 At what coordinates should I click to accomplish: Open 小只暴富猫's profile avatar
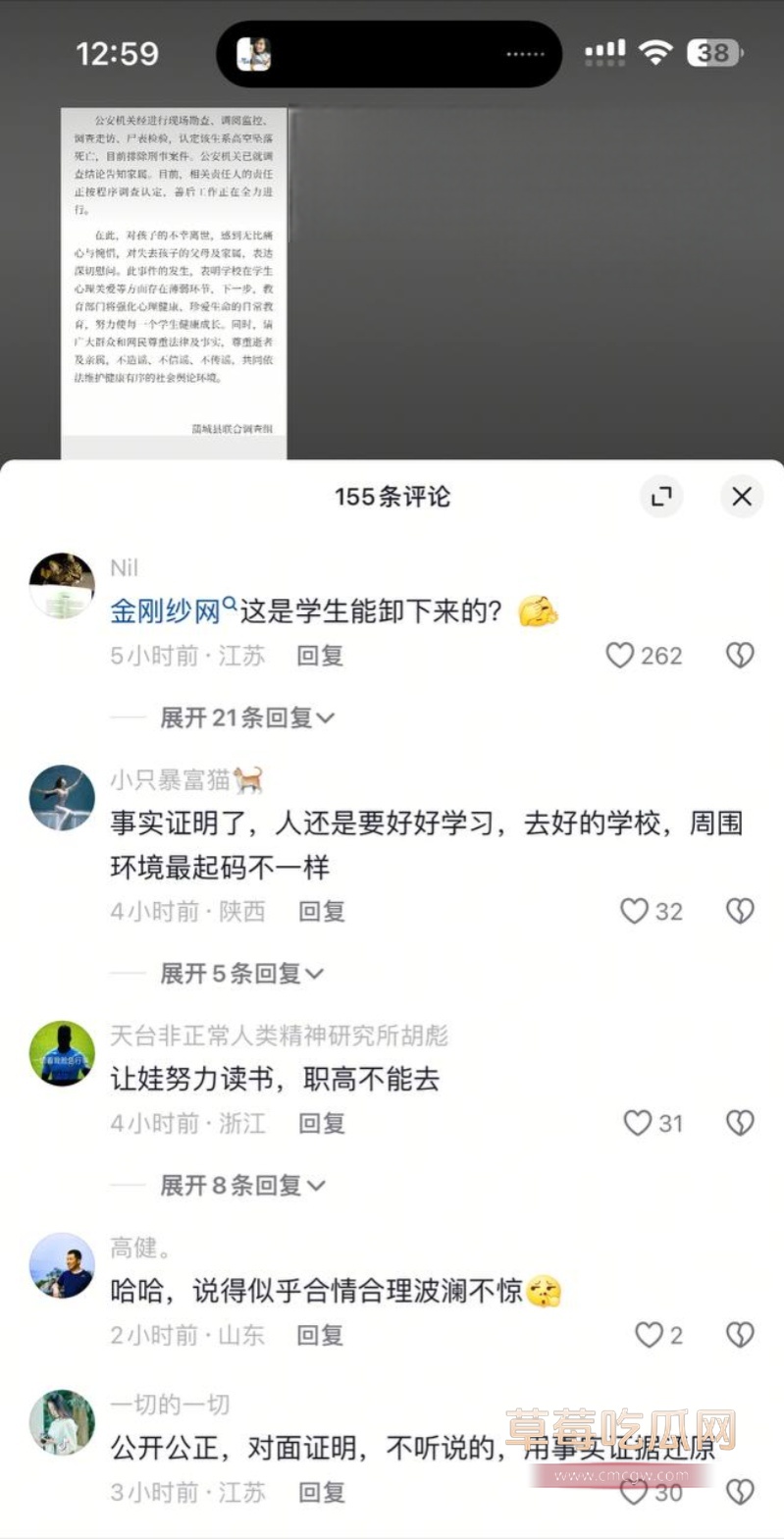[x=62, y=797]
